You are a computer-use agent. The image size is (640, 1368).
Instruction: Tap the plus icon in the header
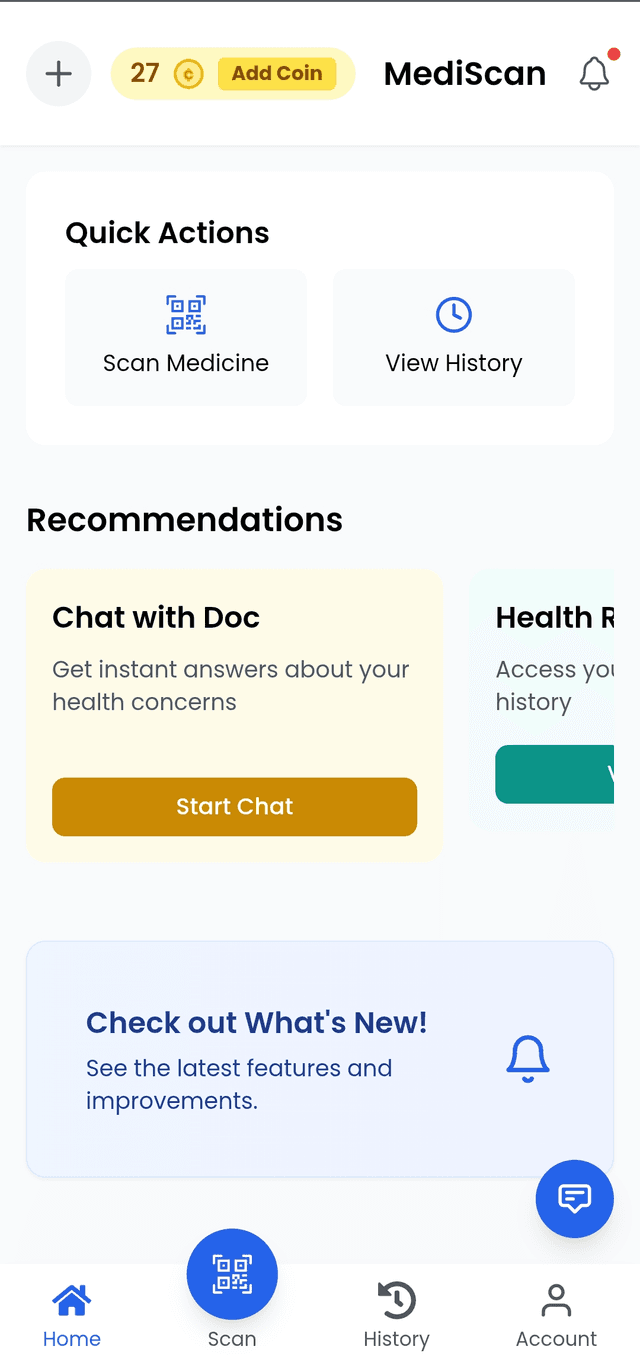point(59,74)
